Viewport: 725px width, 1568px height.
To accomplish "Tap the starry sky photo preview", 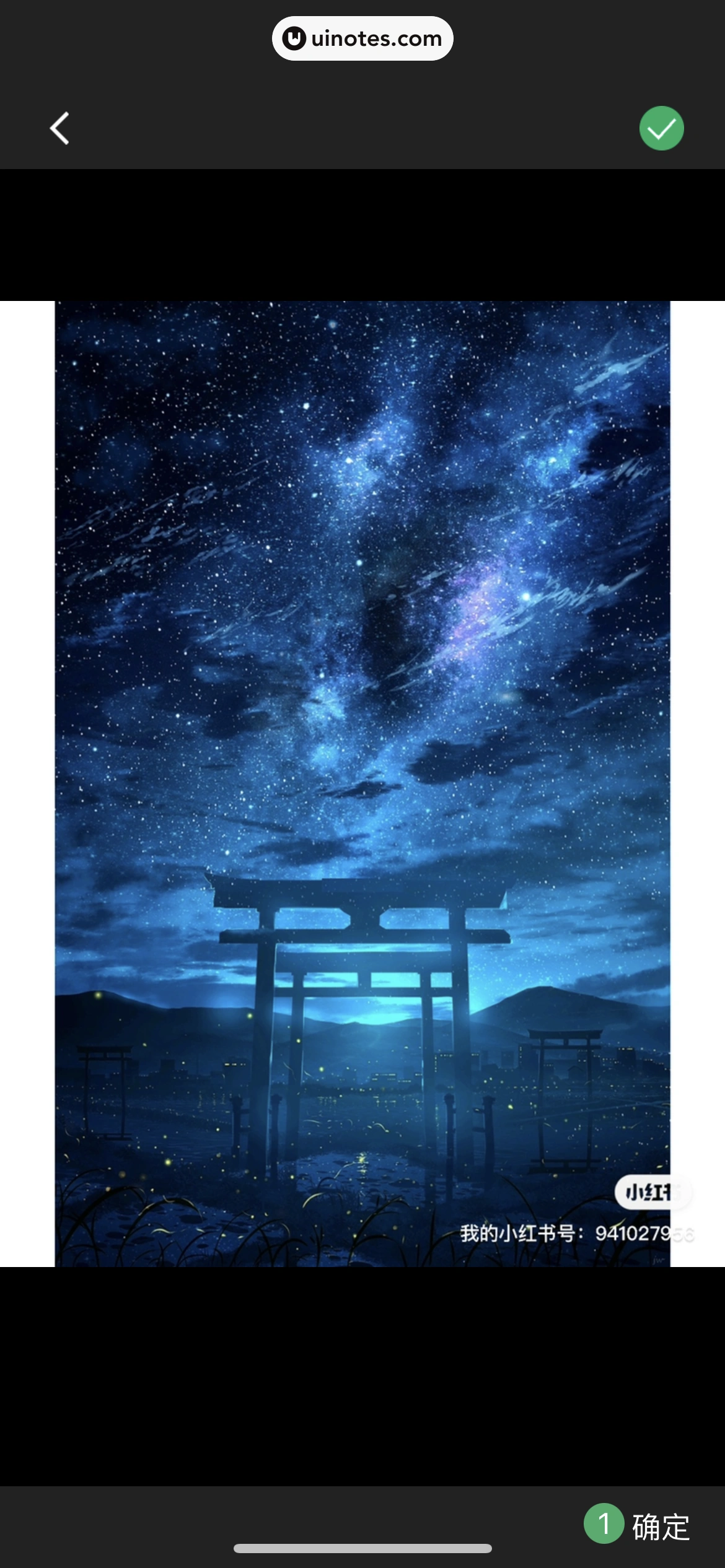I will point(362,783).
